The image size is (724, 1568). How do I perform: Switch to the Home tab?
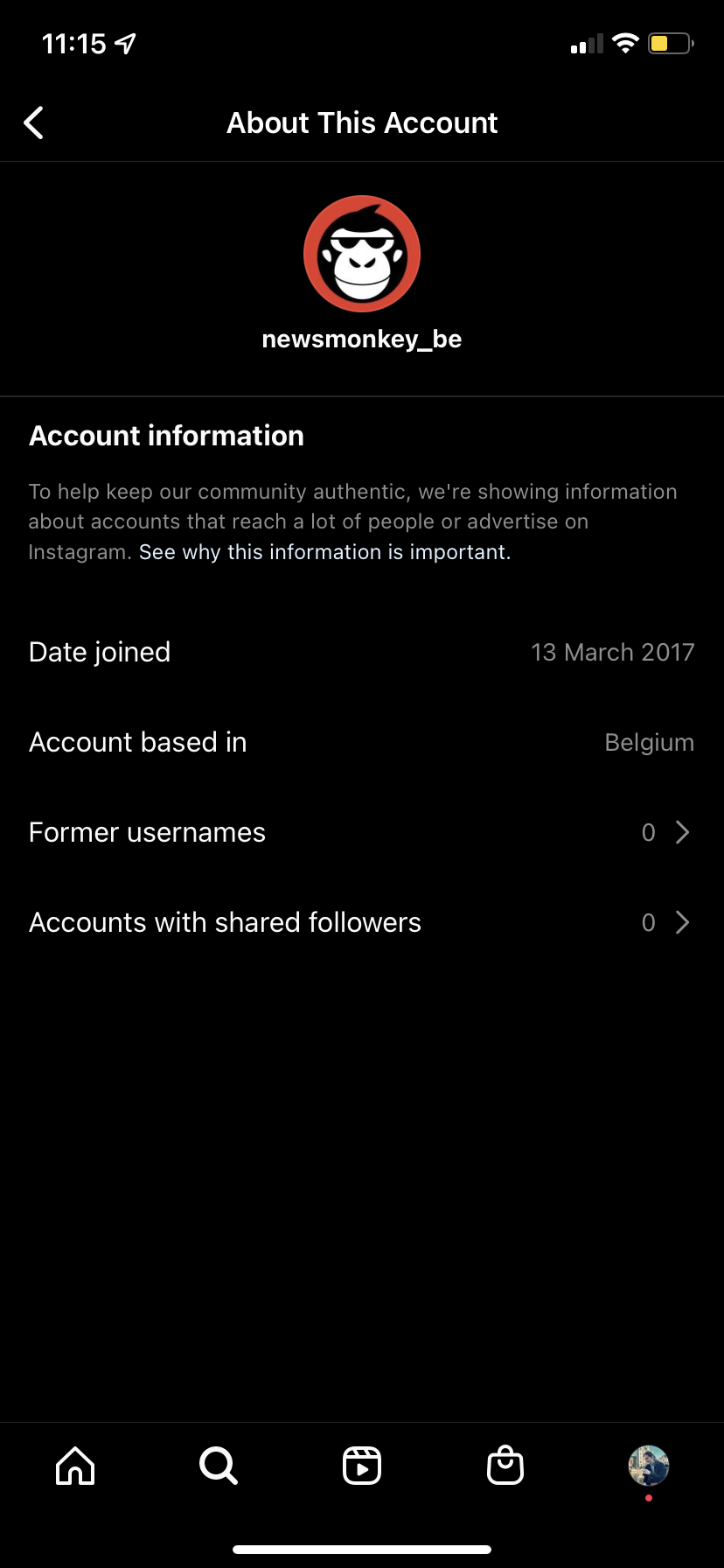[75, 1465]
